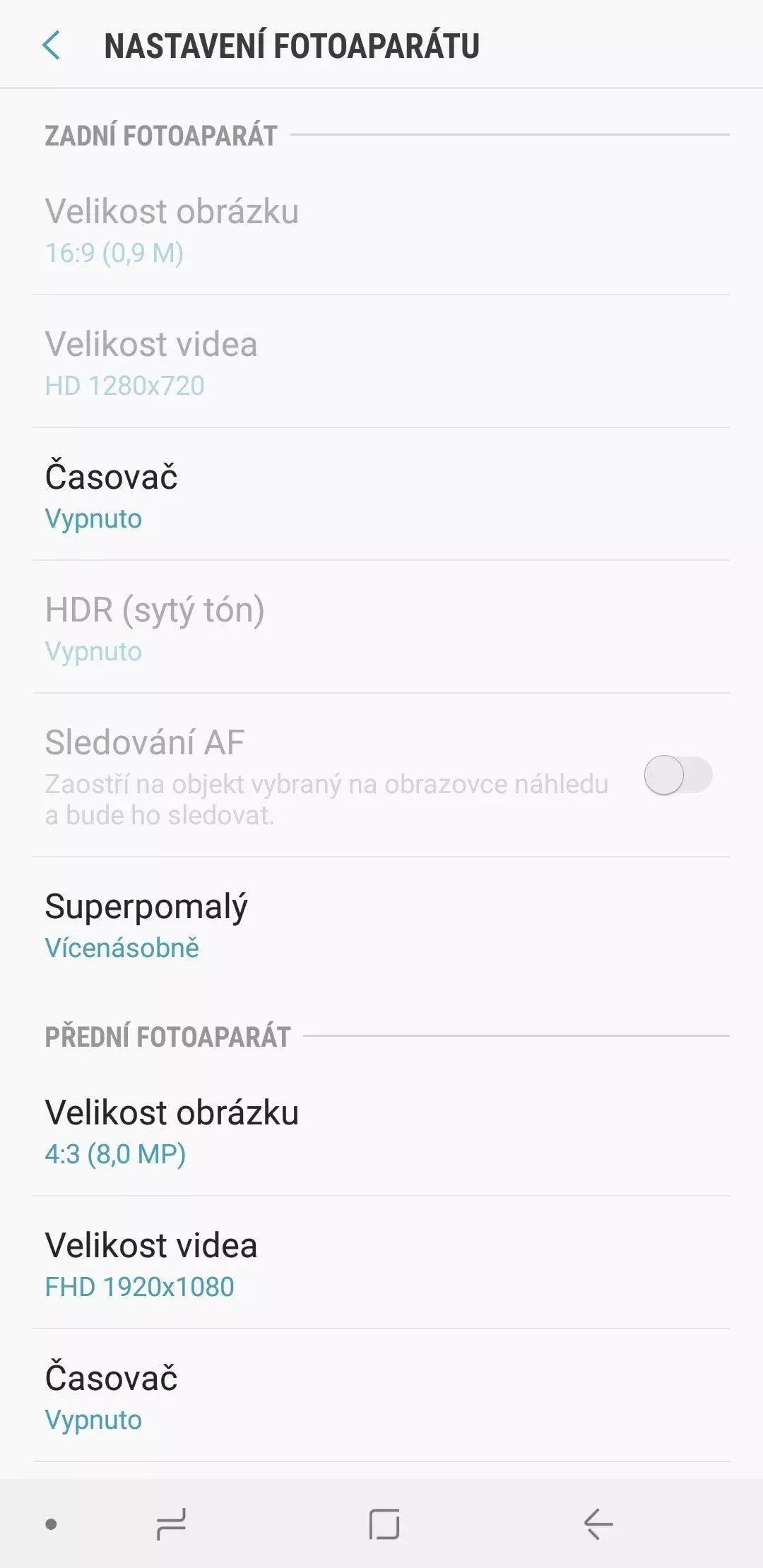Go back from camera settings

point(51,46)
